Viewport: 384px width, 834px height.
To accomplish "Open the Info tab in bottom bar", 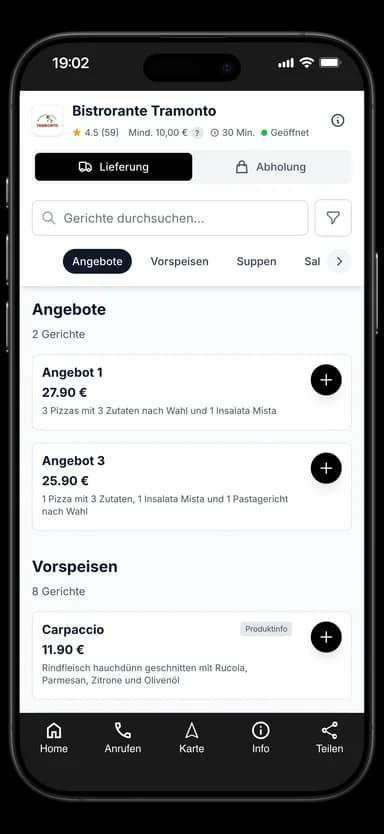I will (261, 738).
